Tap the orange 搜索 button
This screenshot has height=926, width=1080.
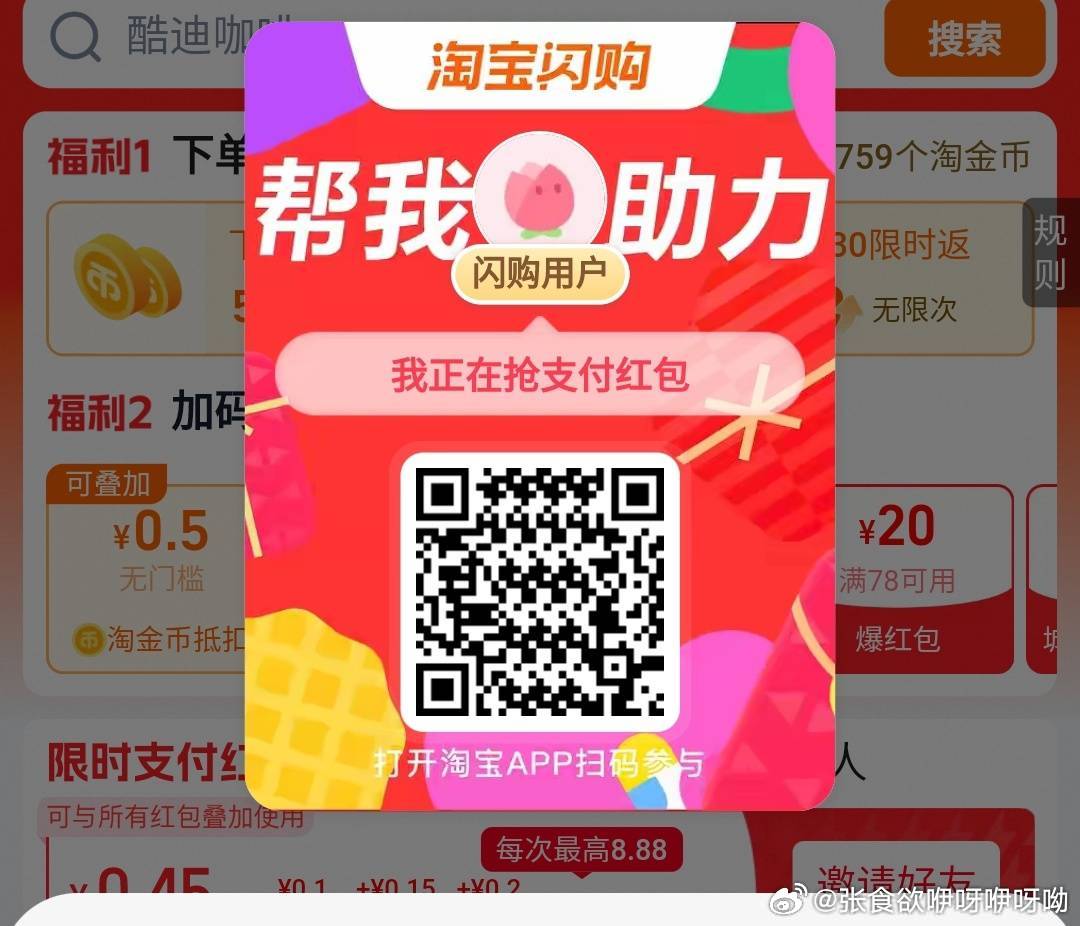point(964,39)
